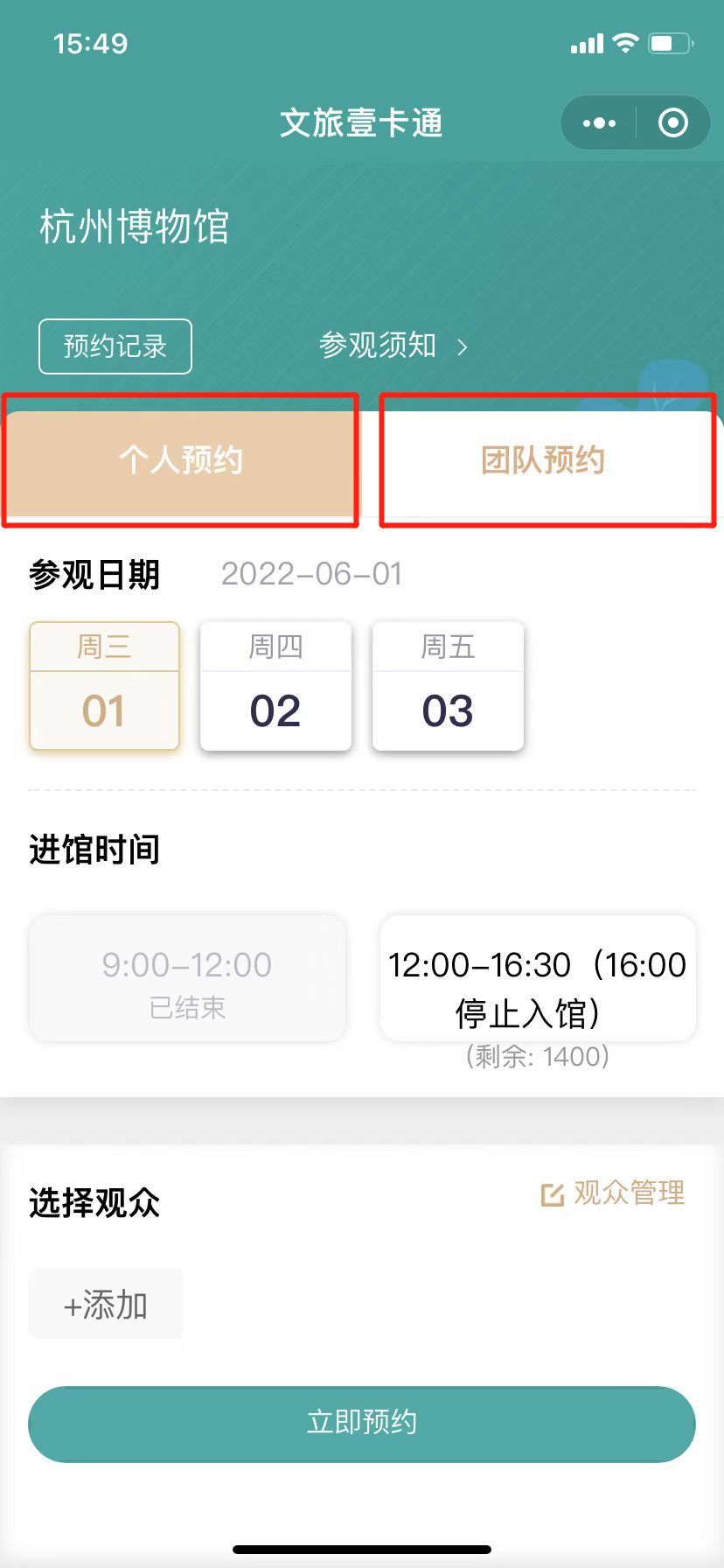Switch to 团队预约 tab
Viewport: 724px width, 1568px height.
coord(543,460)
